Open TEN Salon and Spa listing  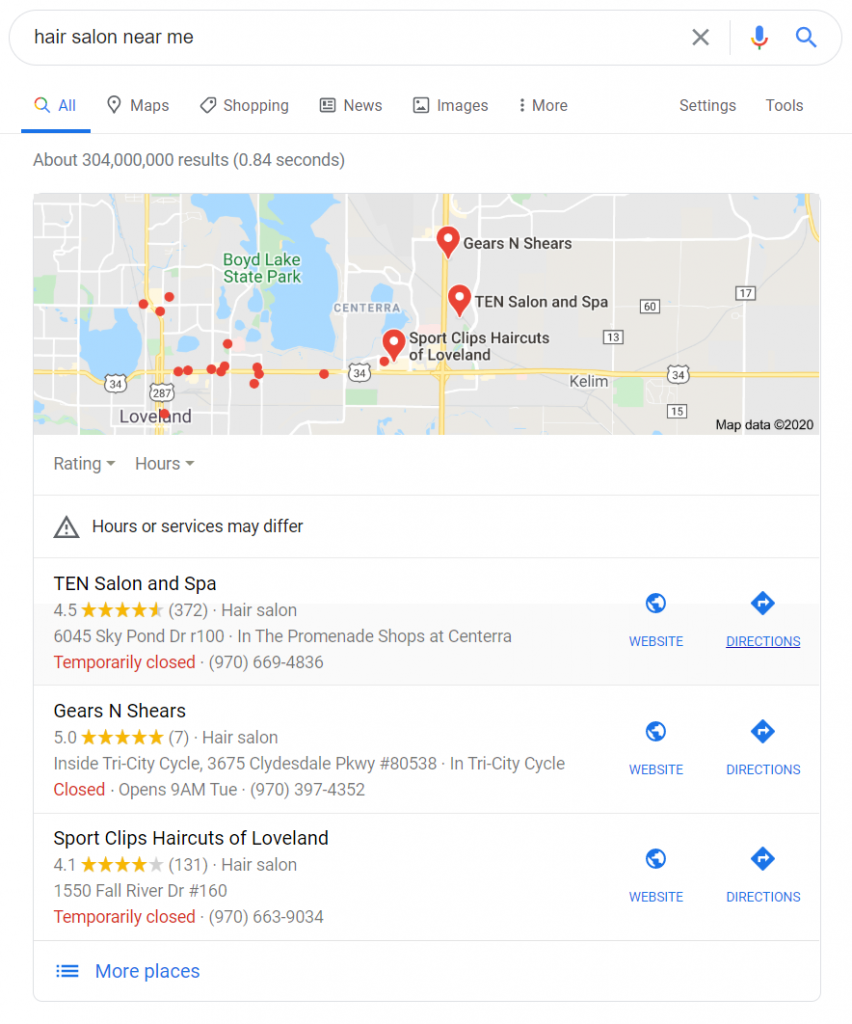(135, 584)
